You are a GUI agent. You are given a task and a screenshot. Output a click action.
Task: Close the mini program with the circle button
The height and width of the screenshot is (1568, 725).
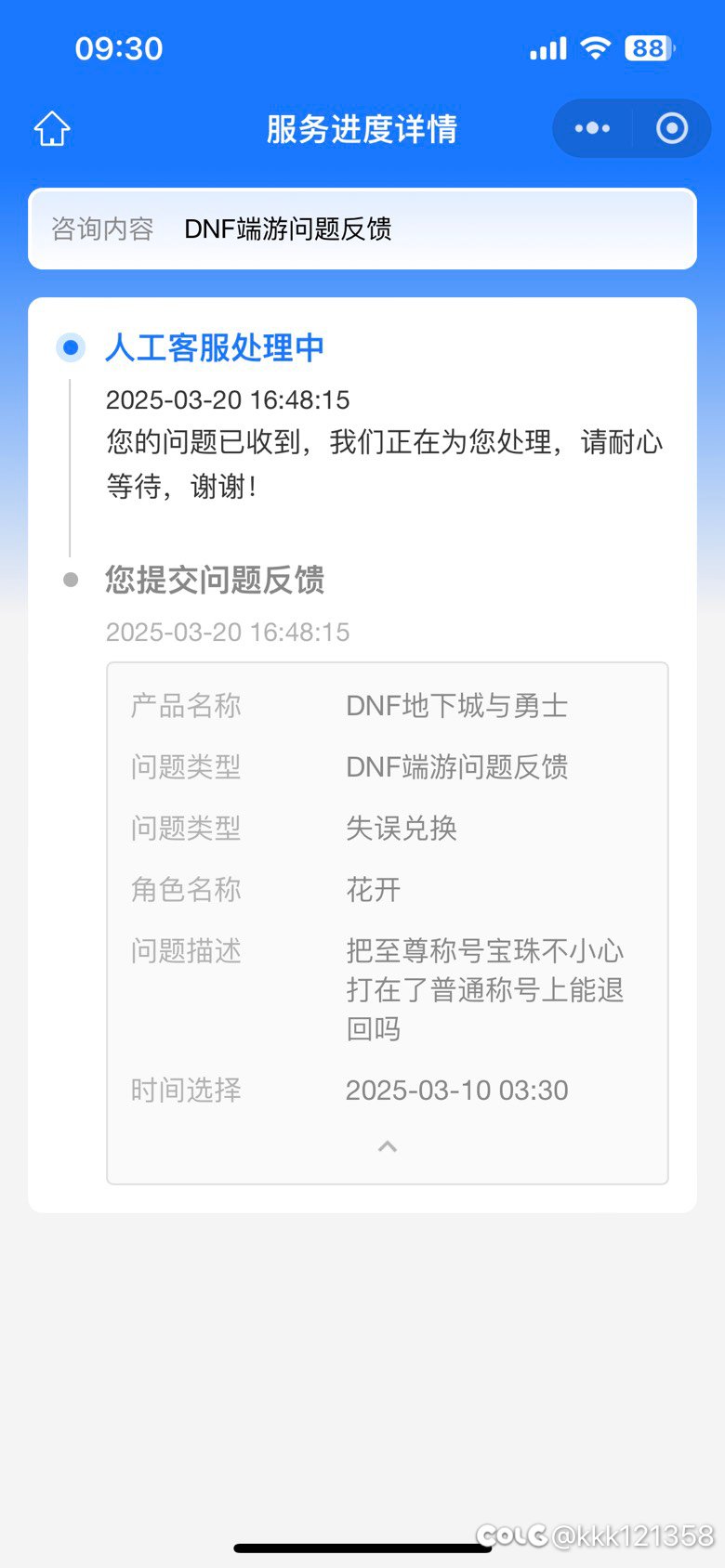pos(672,128)
